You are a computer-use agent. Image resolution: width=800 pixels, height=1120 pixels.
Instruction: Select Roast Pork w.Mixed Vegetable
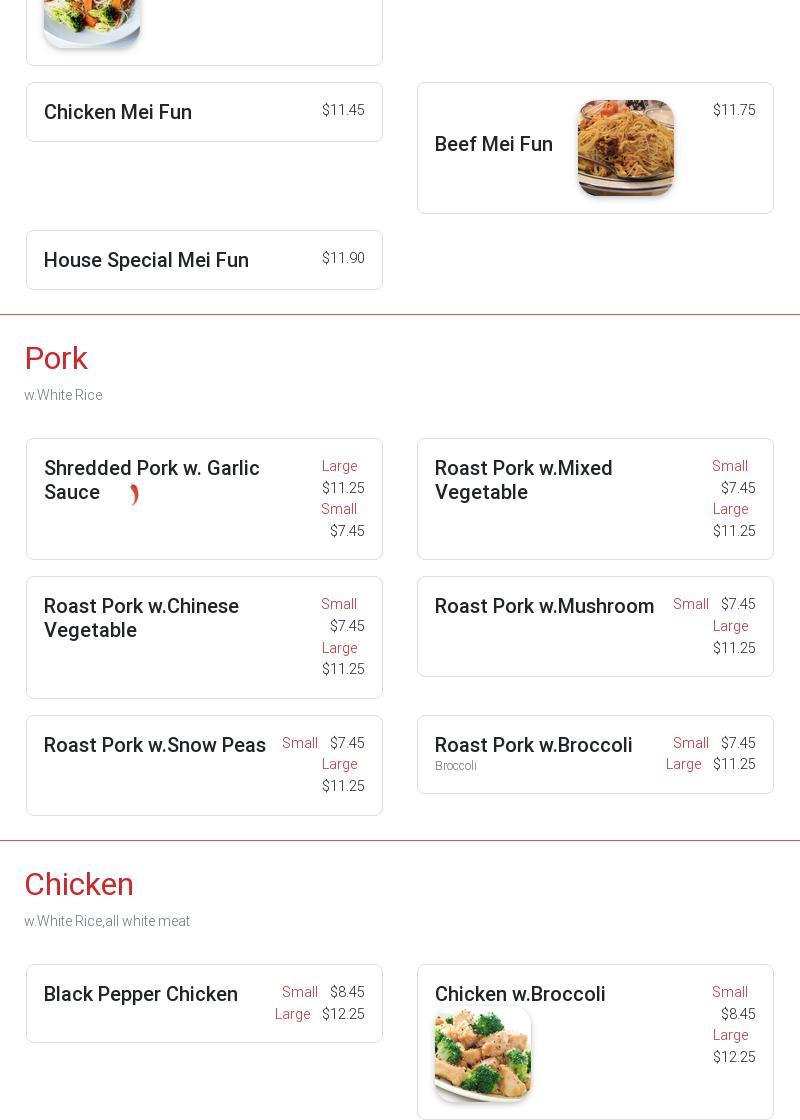595,499
